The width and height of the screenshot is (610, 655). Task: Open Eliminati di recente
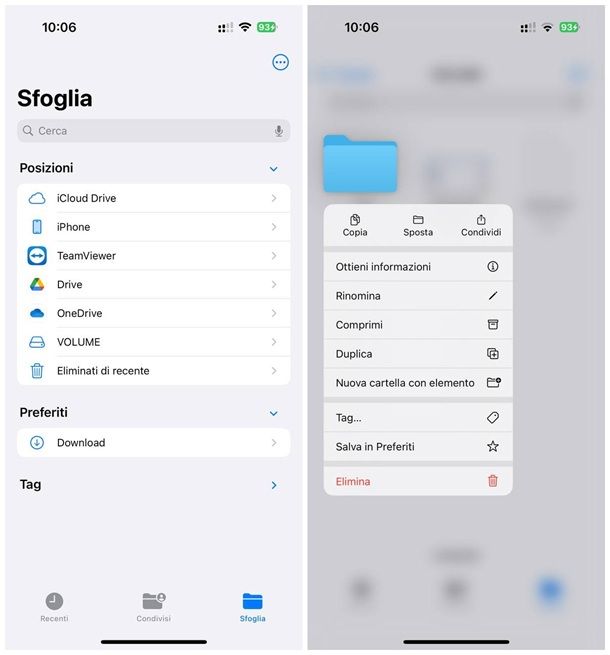[154, 371]
